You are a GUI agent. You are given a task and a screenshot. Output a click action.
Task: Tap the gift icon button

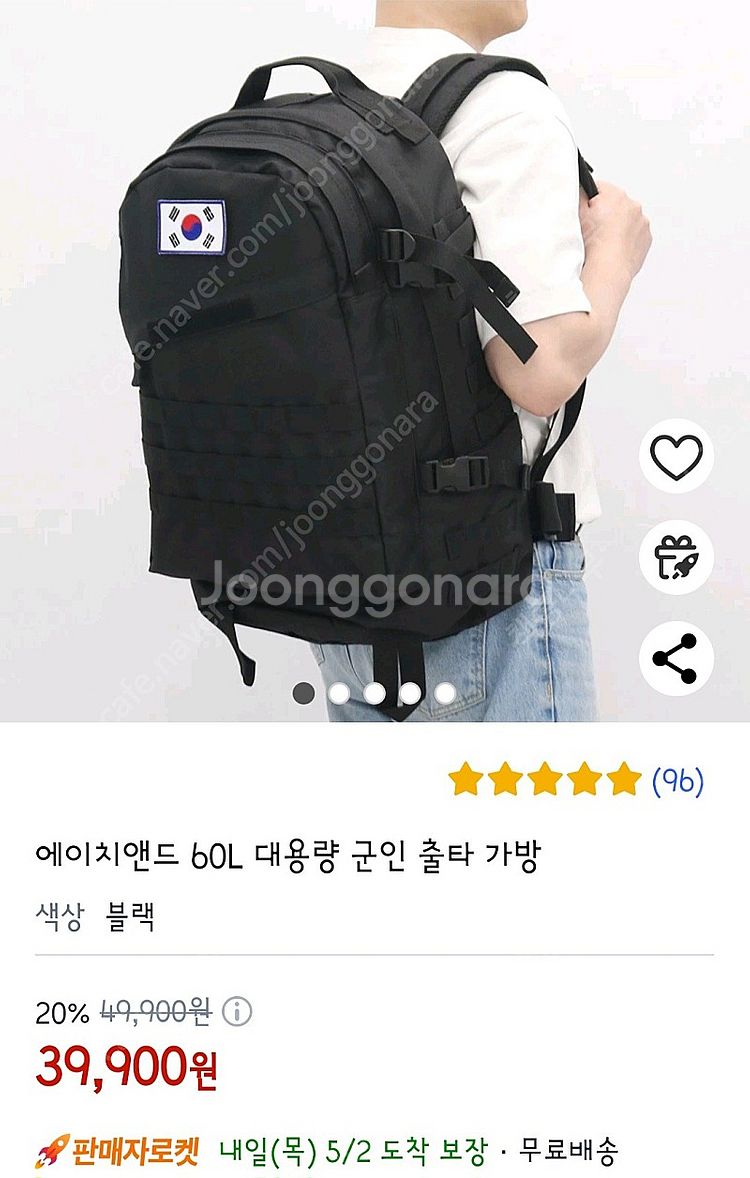(676, 557)
